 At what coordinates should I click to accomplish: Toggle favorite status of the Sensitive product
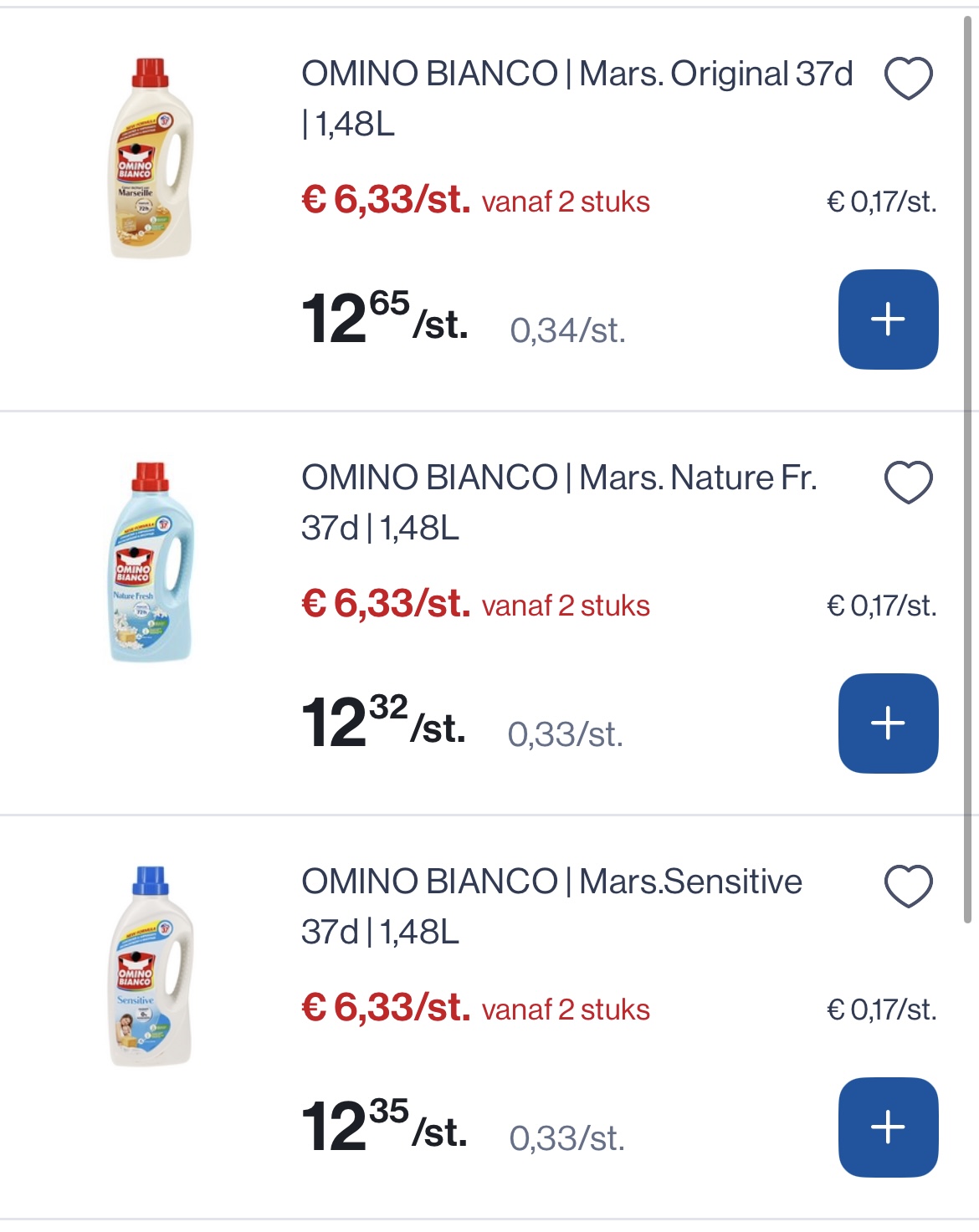(x=908, y=887)
